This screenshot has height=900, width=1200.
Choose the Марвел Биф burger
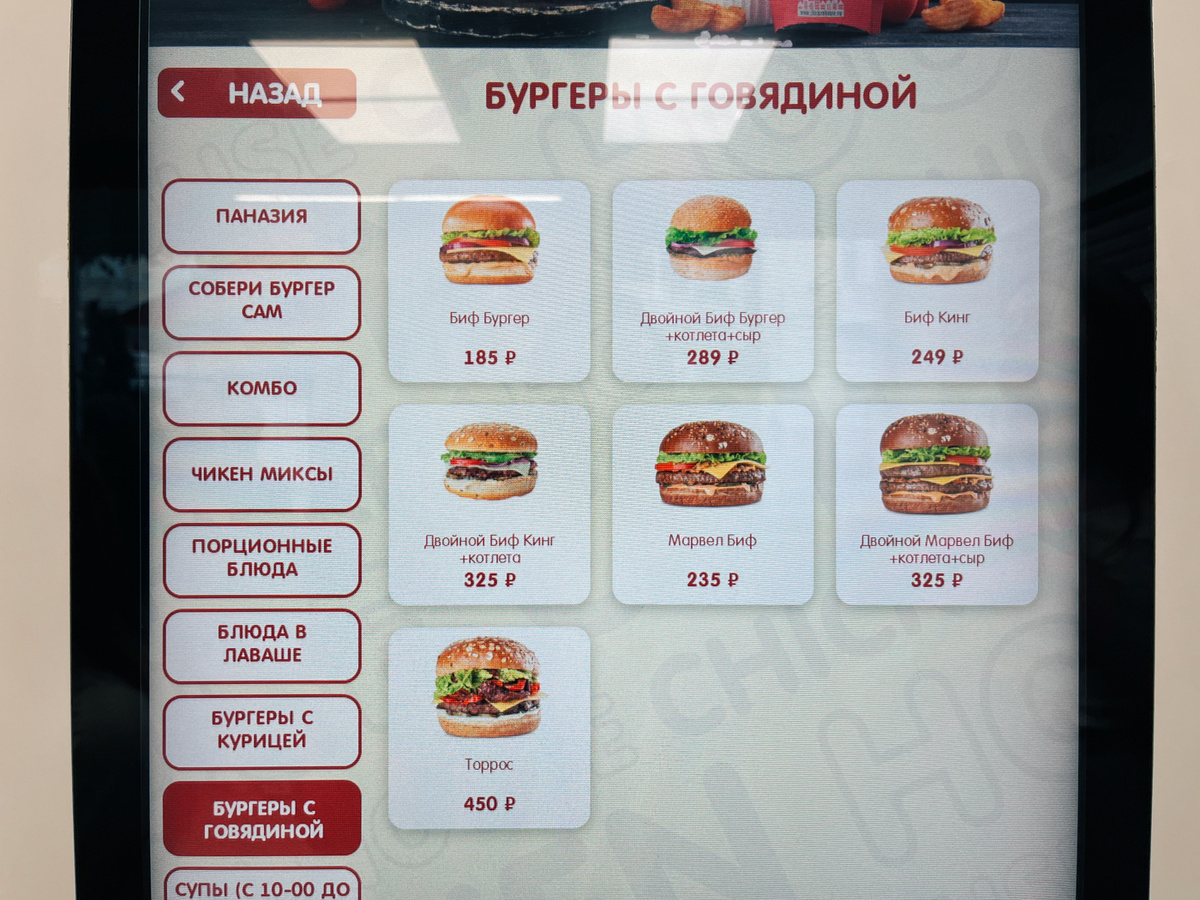(713, 504)
